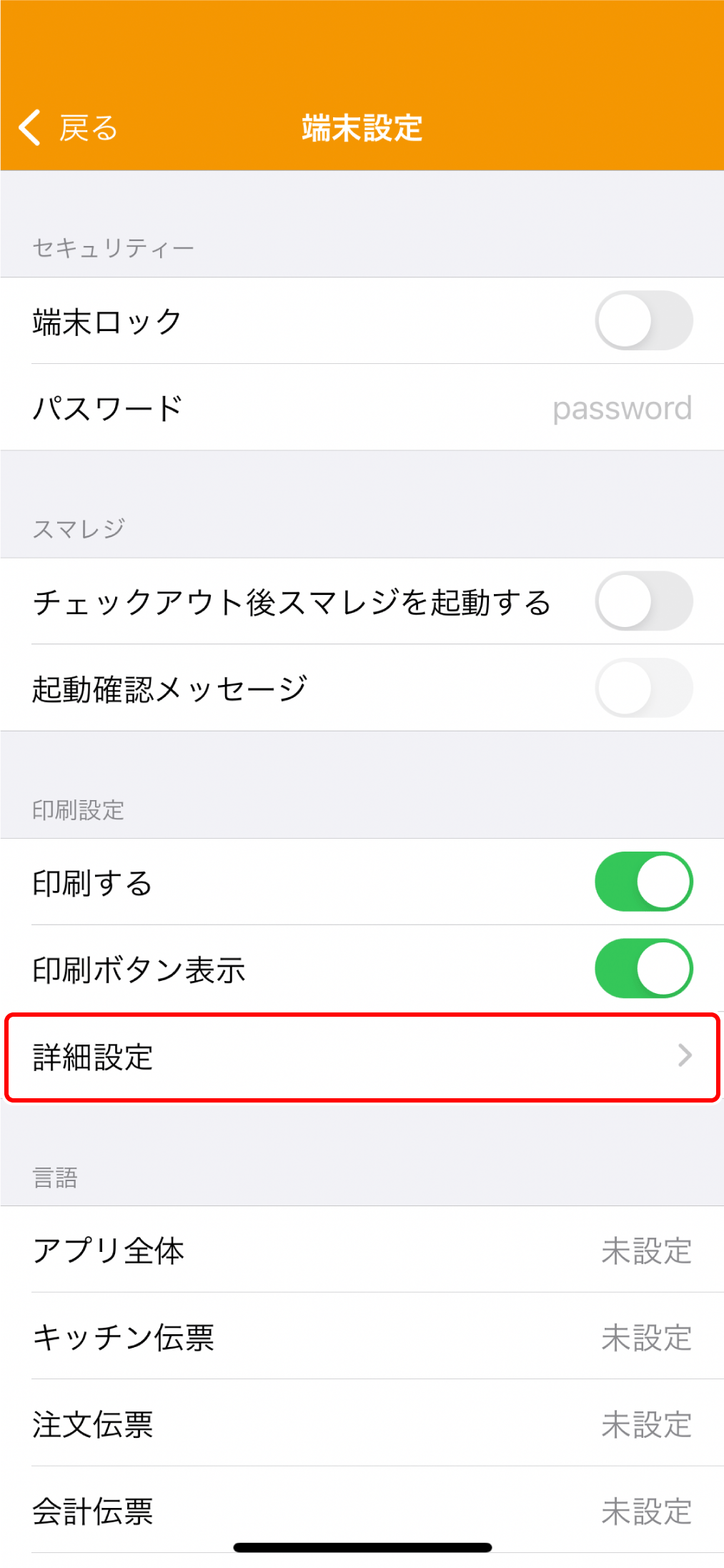Select language for アプリ全体
This screenshot has width=724, height=1568.
click(x=362, y=1251)
